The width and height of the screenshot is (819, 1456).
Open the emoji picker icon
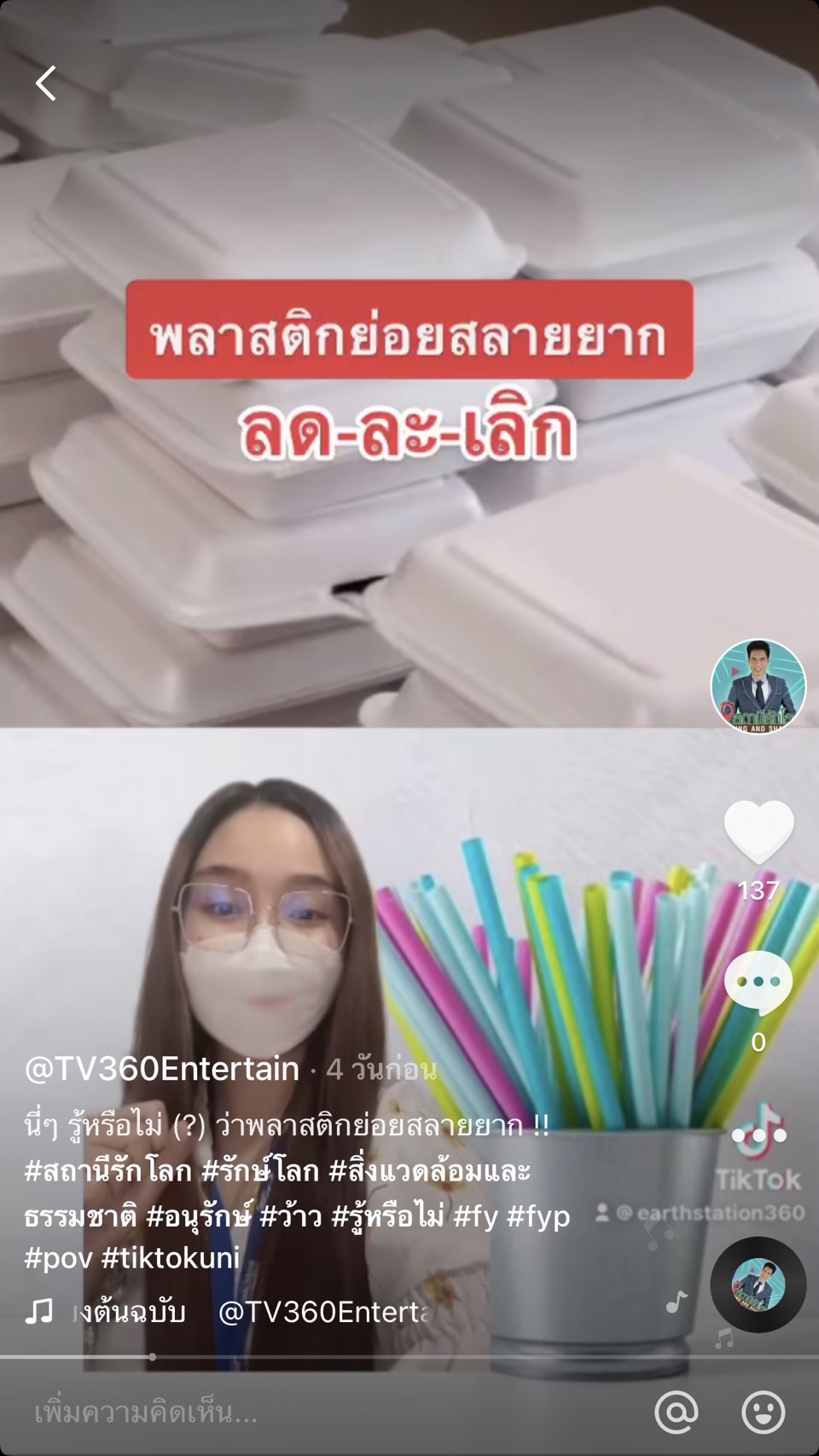coord(763,1412)
